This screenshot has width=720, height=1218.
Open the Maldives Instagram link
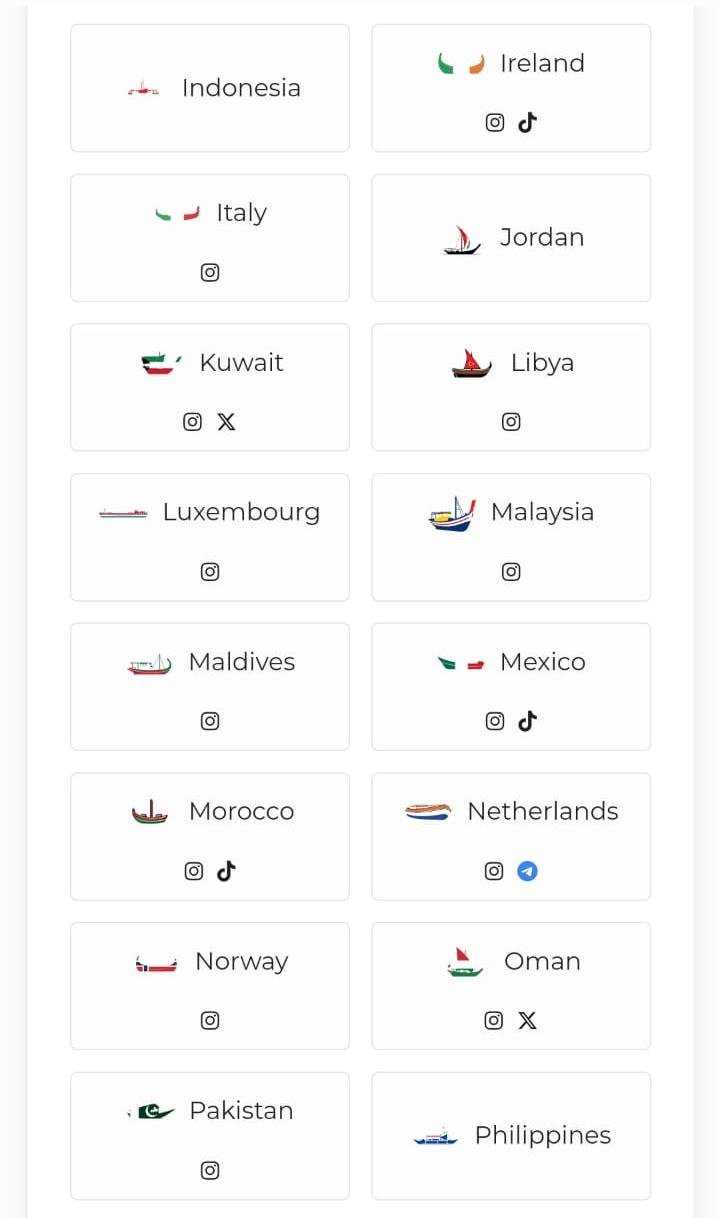[210, 721]
